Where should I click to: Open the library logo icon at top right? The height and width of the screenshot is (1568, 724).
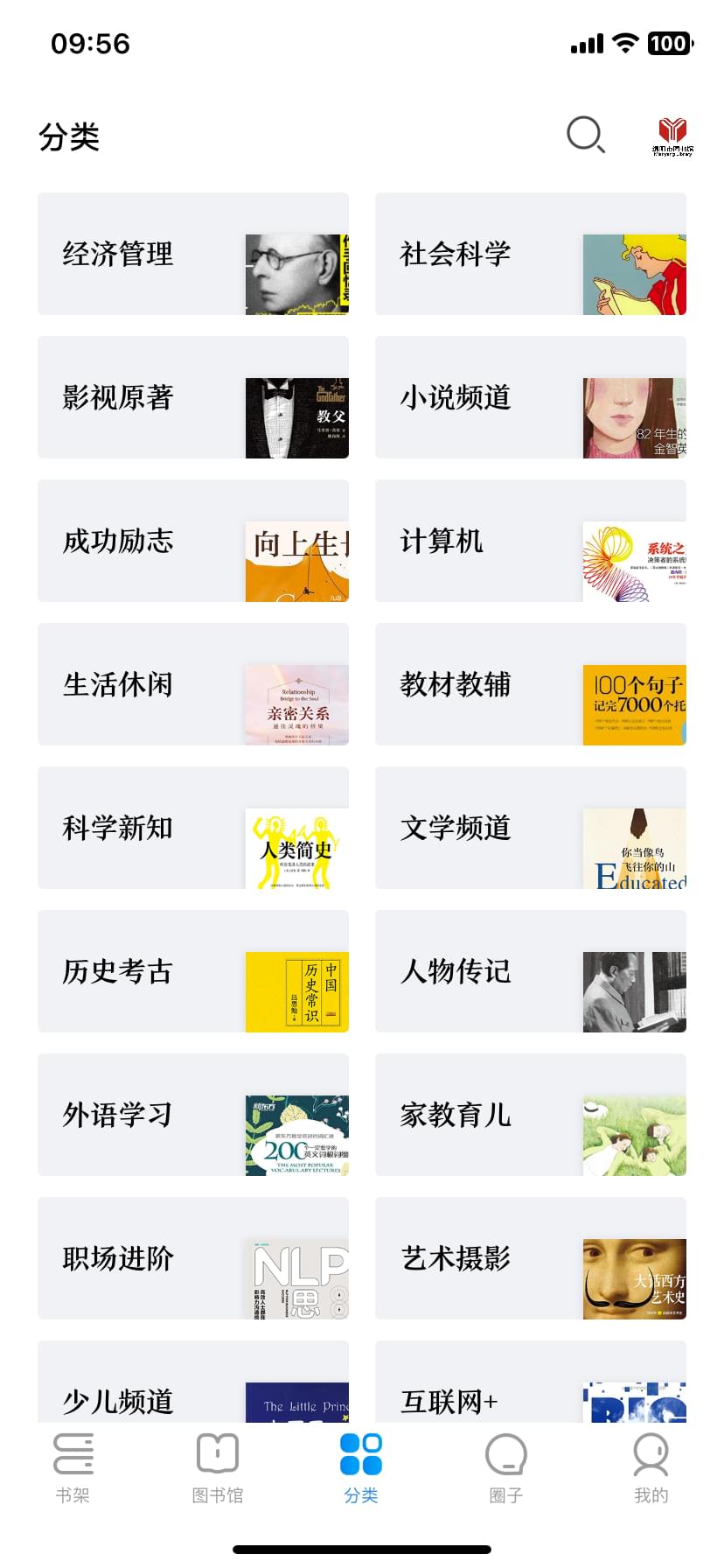point(672,136)
